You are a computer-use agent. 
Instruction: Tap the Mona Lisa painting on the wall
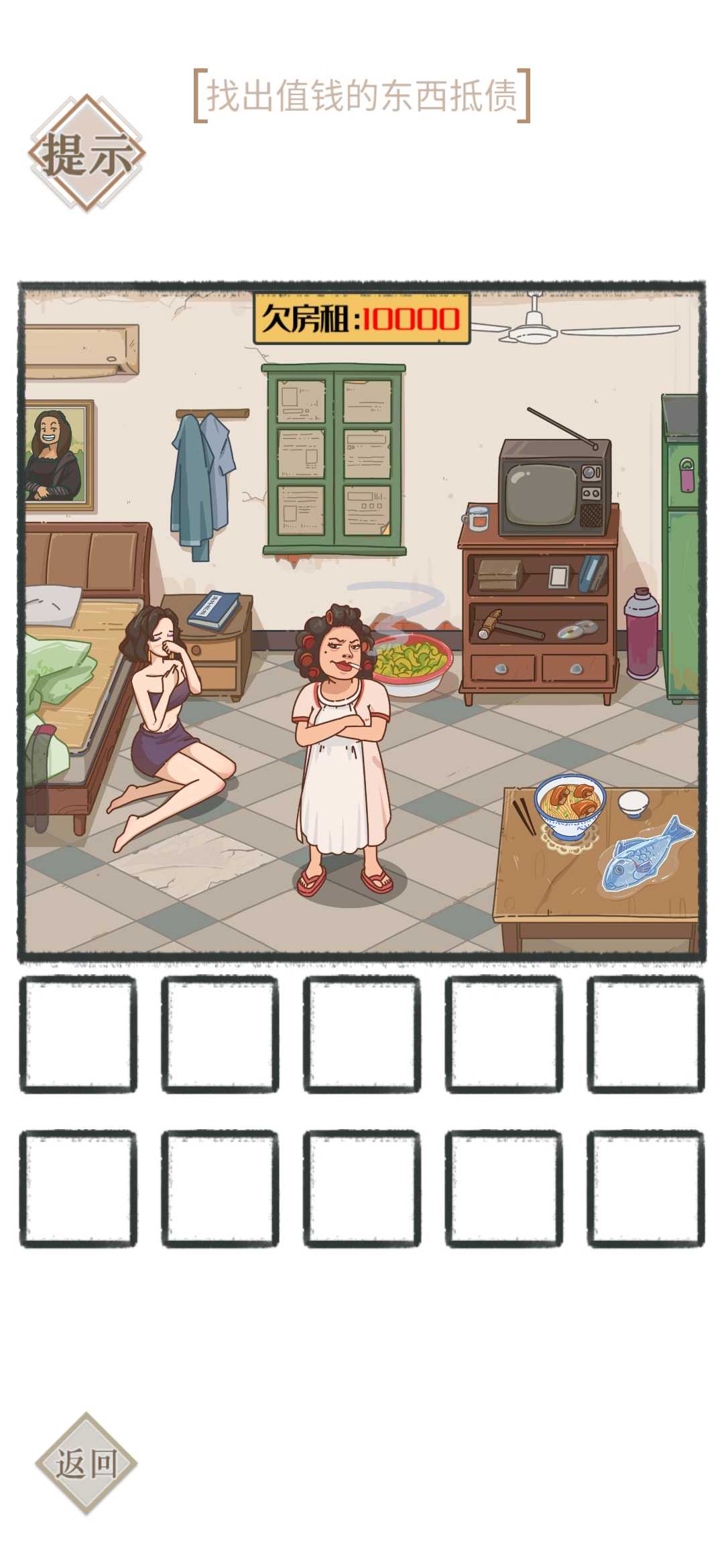[x=57, y=455]
